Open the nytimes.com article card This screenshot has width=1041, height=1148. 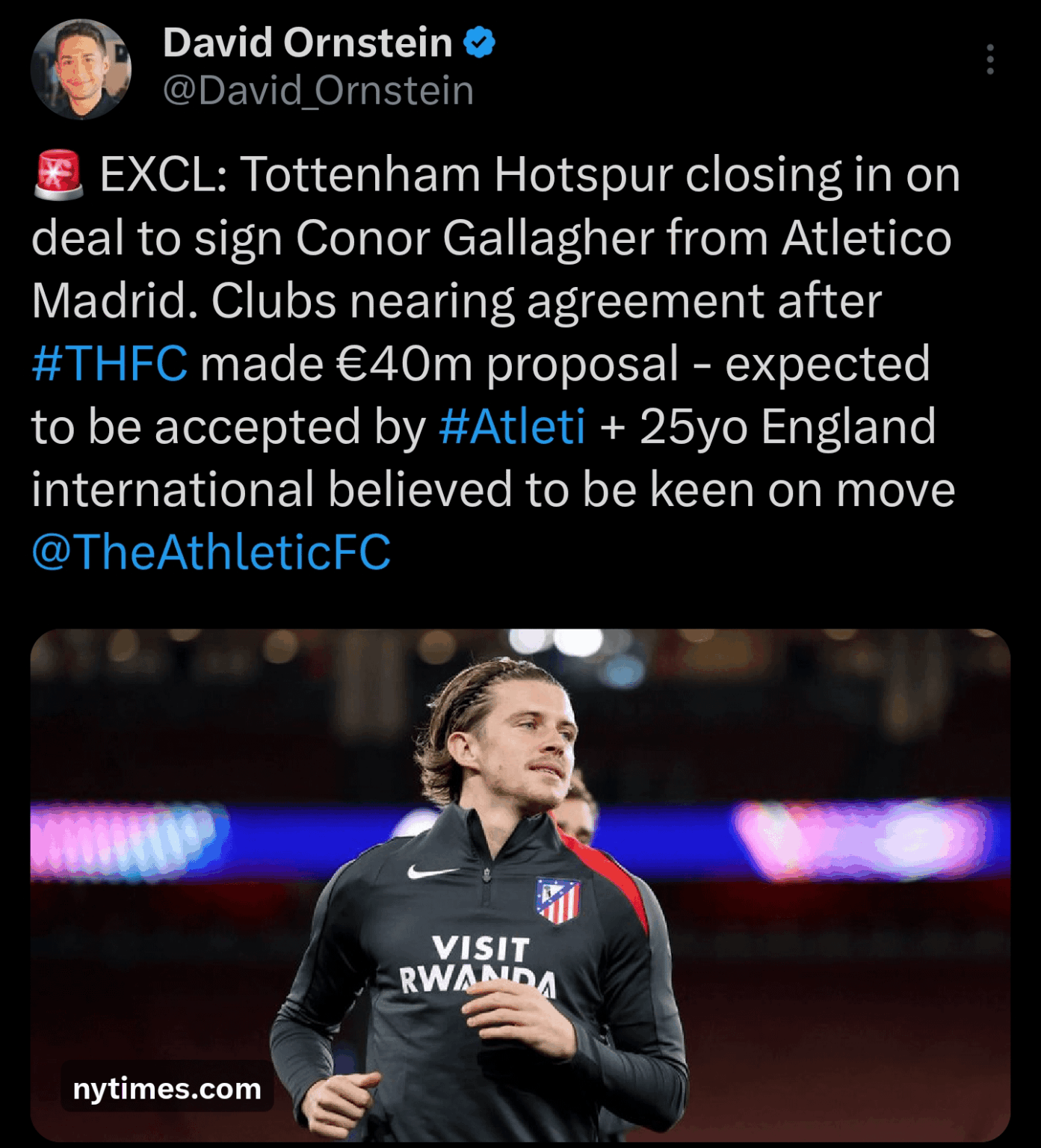pyautogui.click(x=520, y=884)
